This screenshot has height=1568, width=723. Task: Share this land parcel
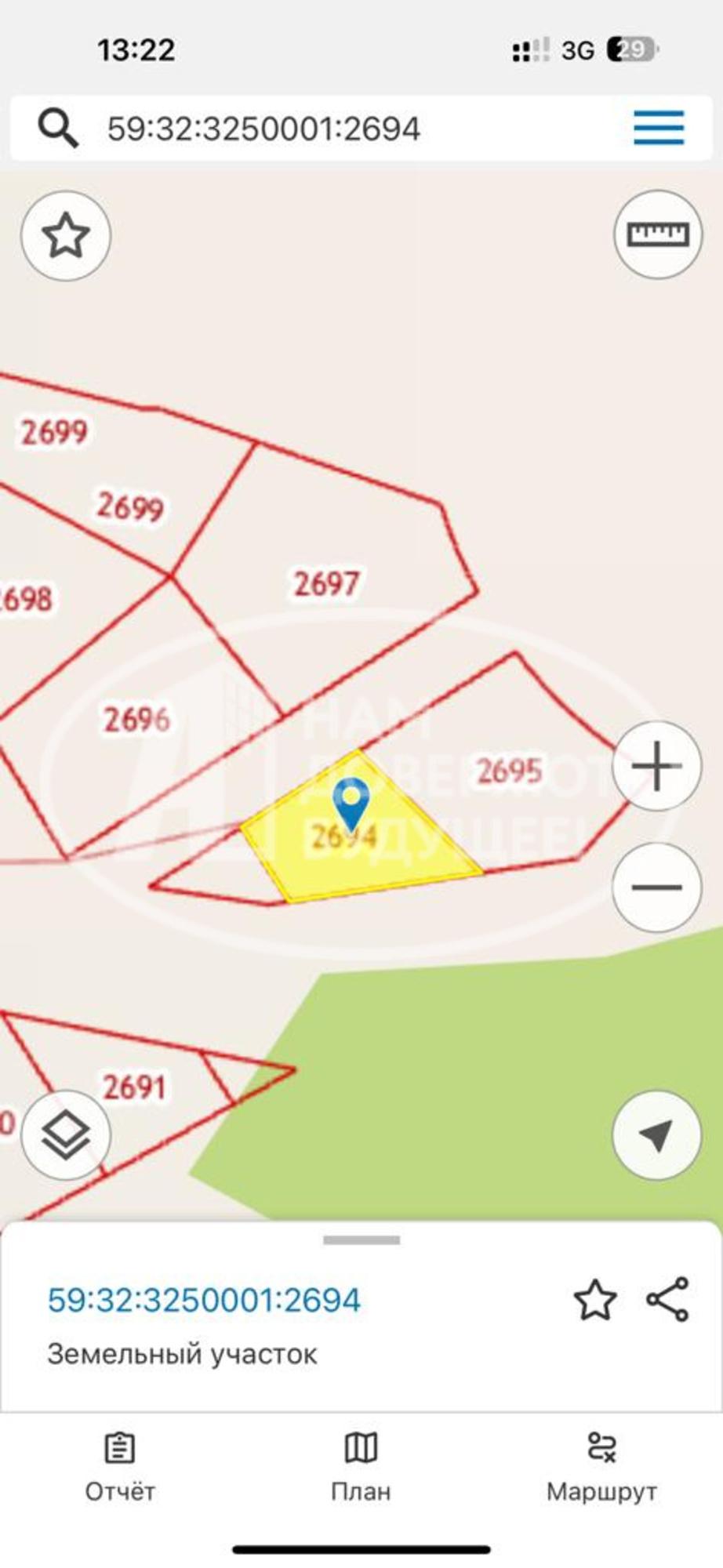[x=668, y=1300]
